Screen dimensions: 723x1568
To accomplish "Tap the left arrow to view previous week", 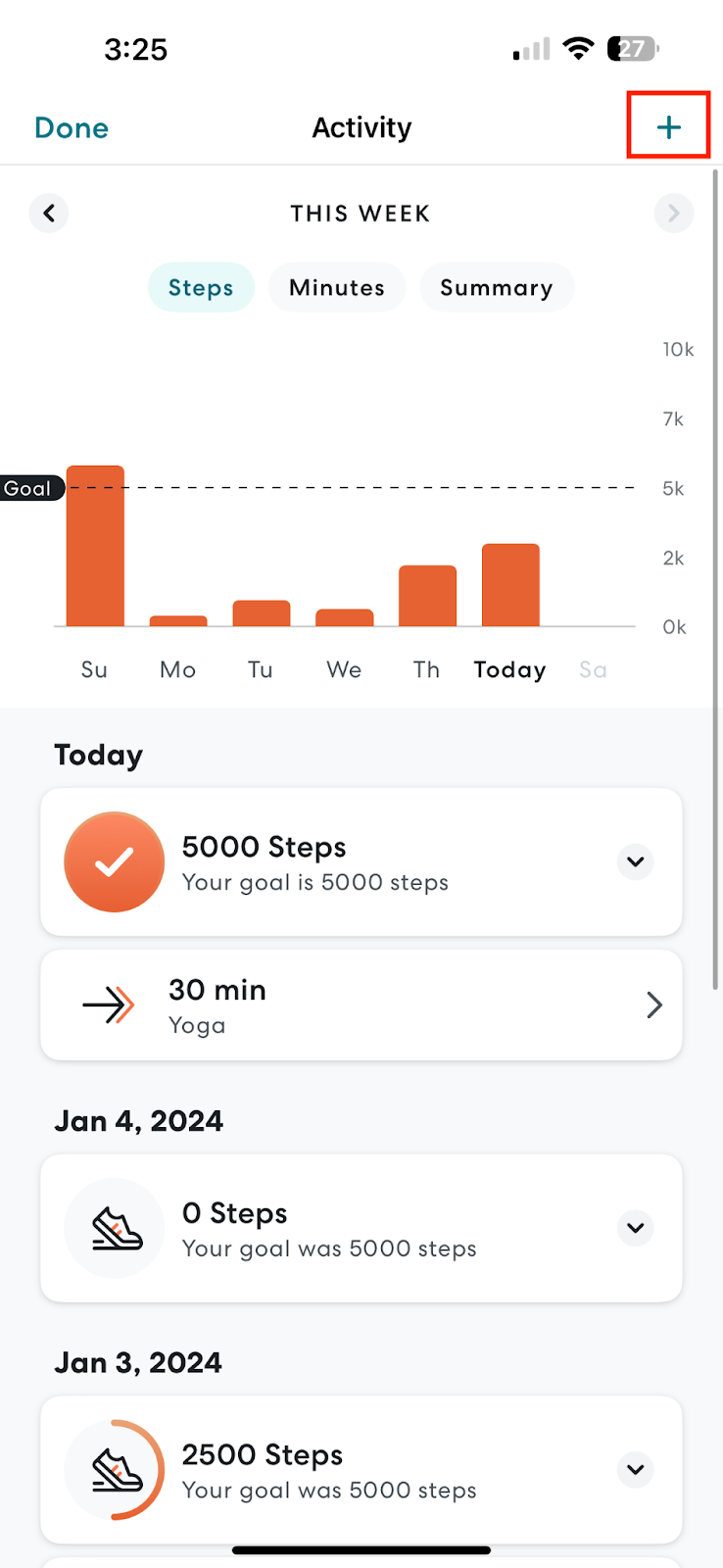I will 49,213.
